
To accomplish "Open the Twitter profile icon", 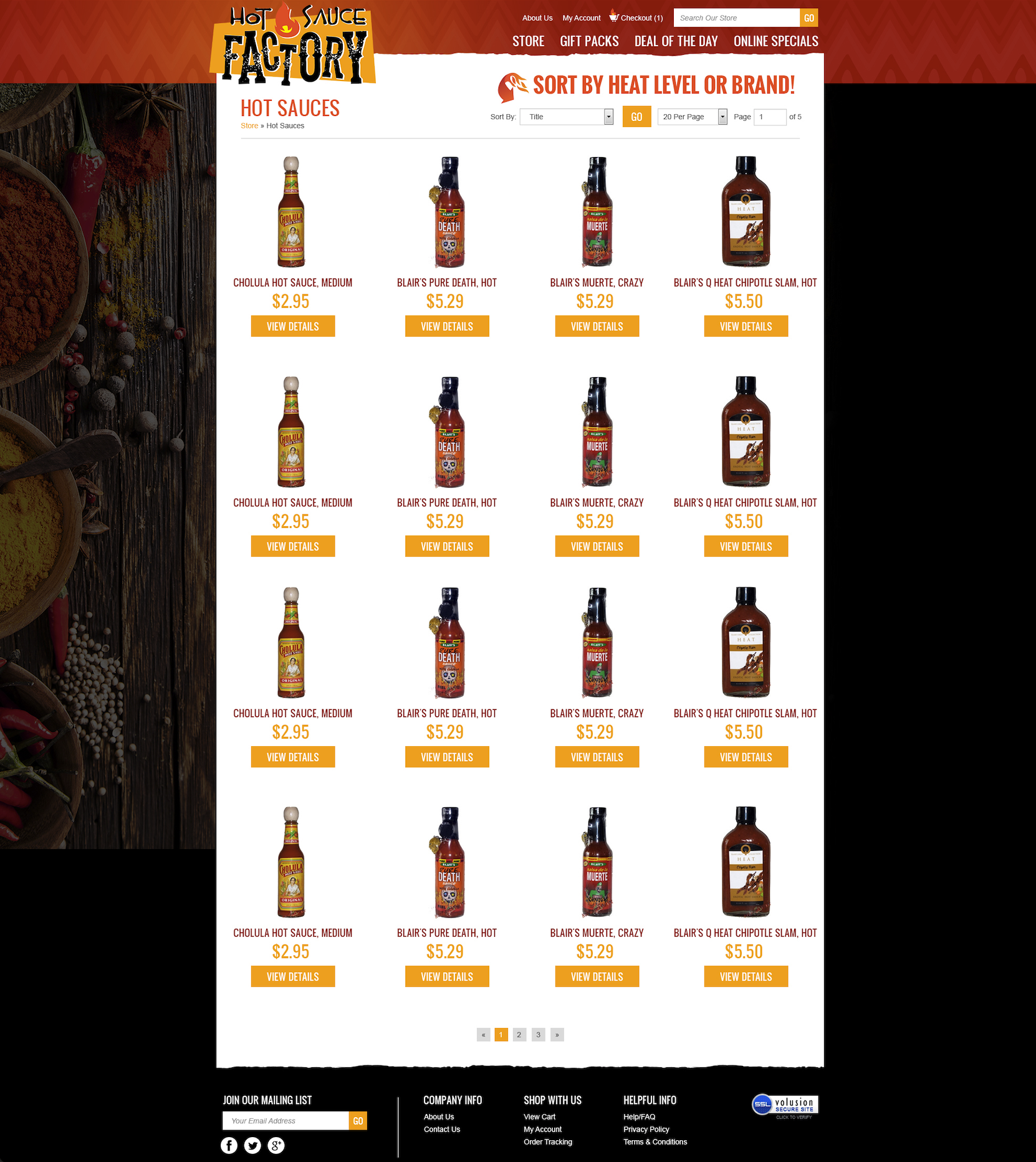I will pos(252,1145).
